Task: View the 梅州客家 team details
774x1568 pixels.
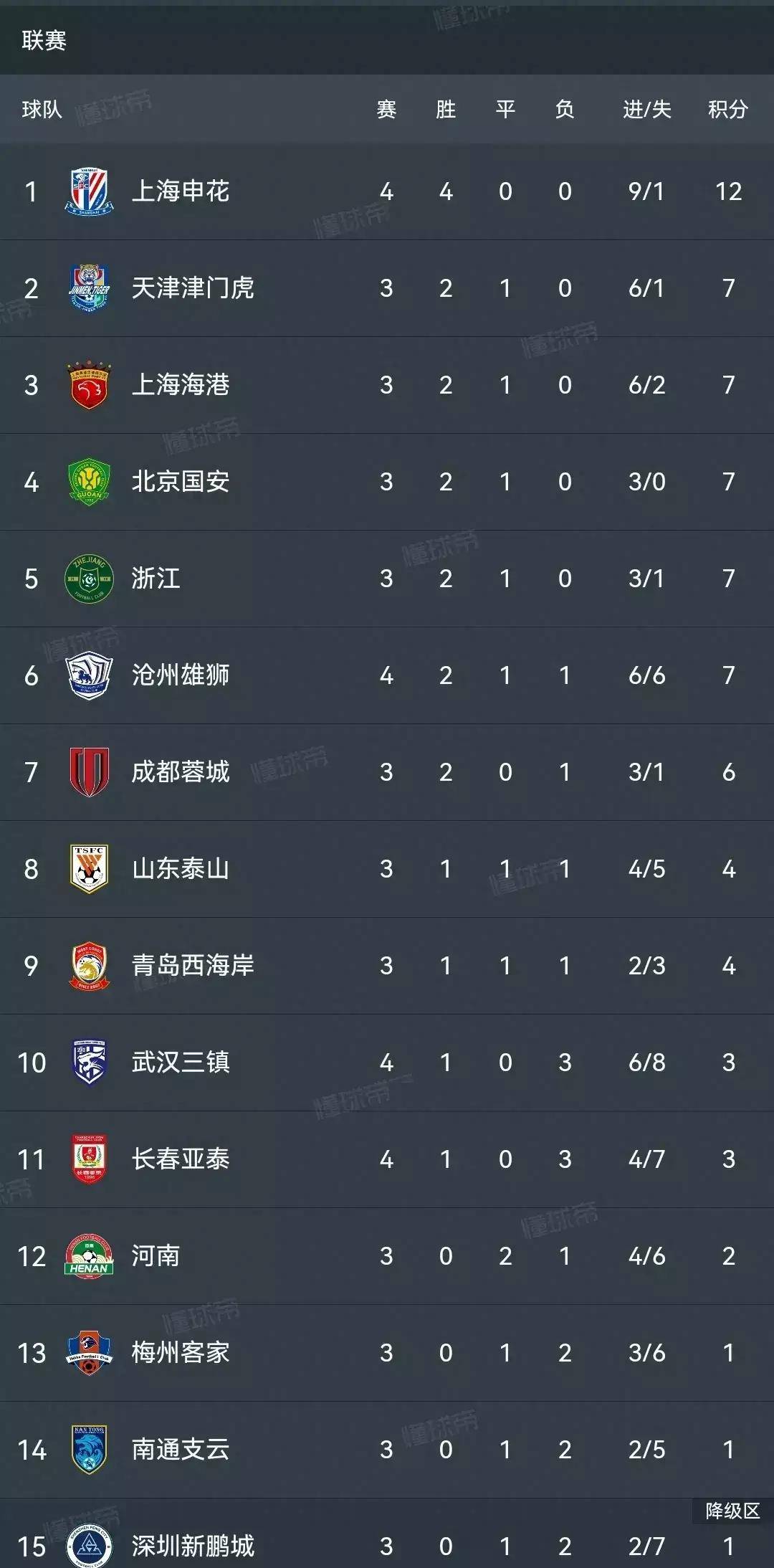Action: coord(181,1353)
